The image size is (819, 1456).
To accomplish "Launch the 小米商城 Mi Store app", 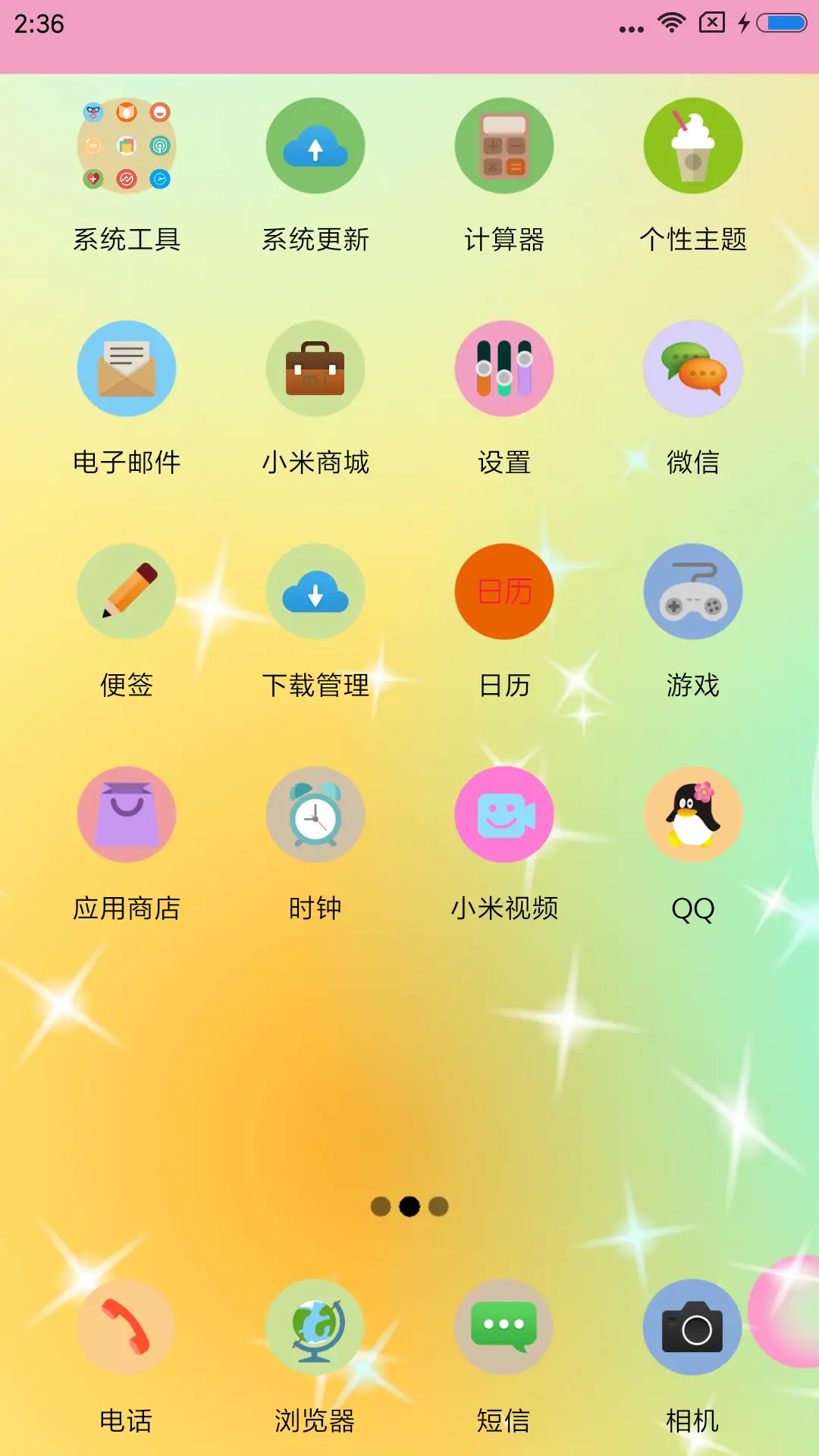I will click(x=315, y=369).
